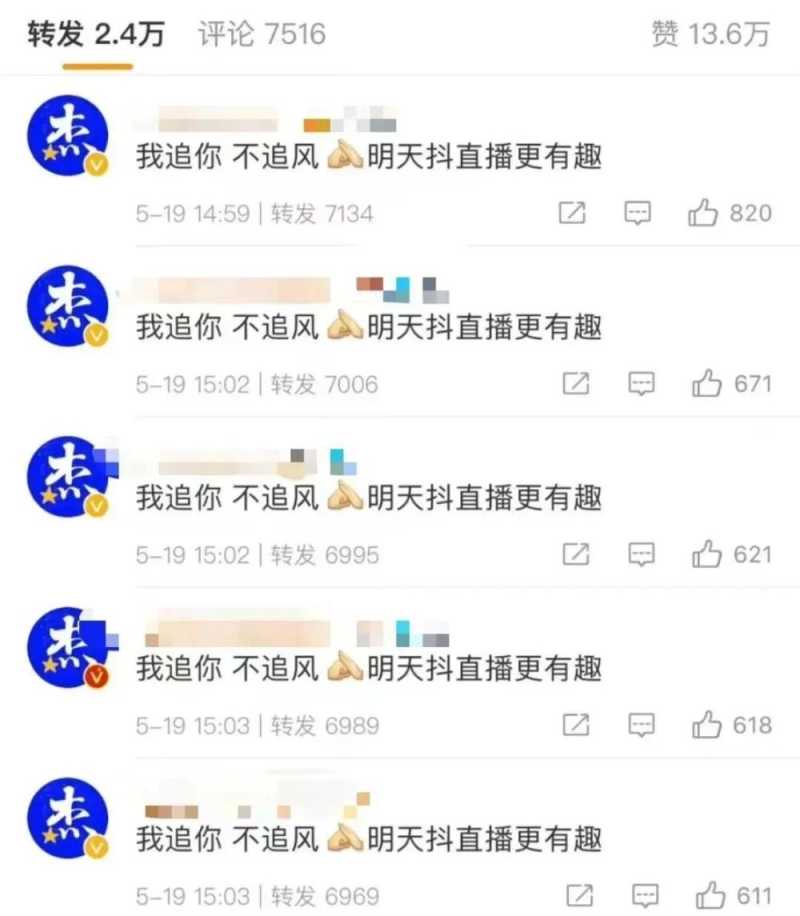800x916 pixels.
Task: Forward the repost with 转发 6989
Action: 575,725
